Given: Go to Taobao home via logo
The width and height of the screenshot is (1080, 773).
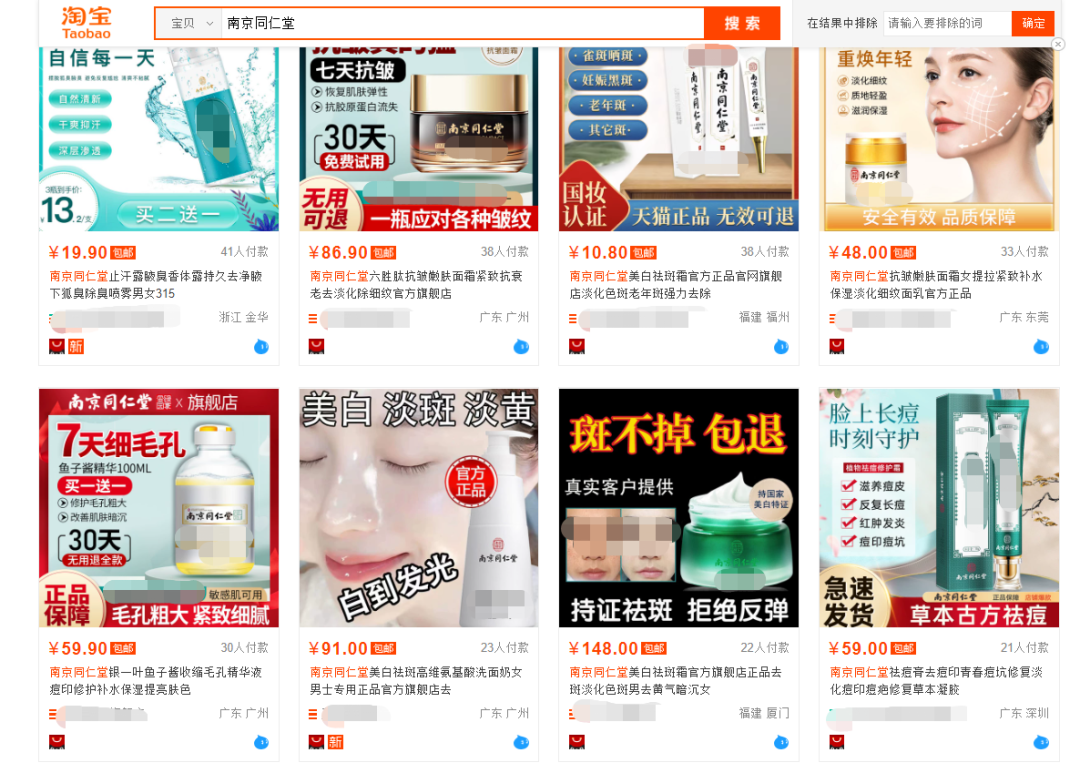Looking at the screenshot, I should point(86,22).
